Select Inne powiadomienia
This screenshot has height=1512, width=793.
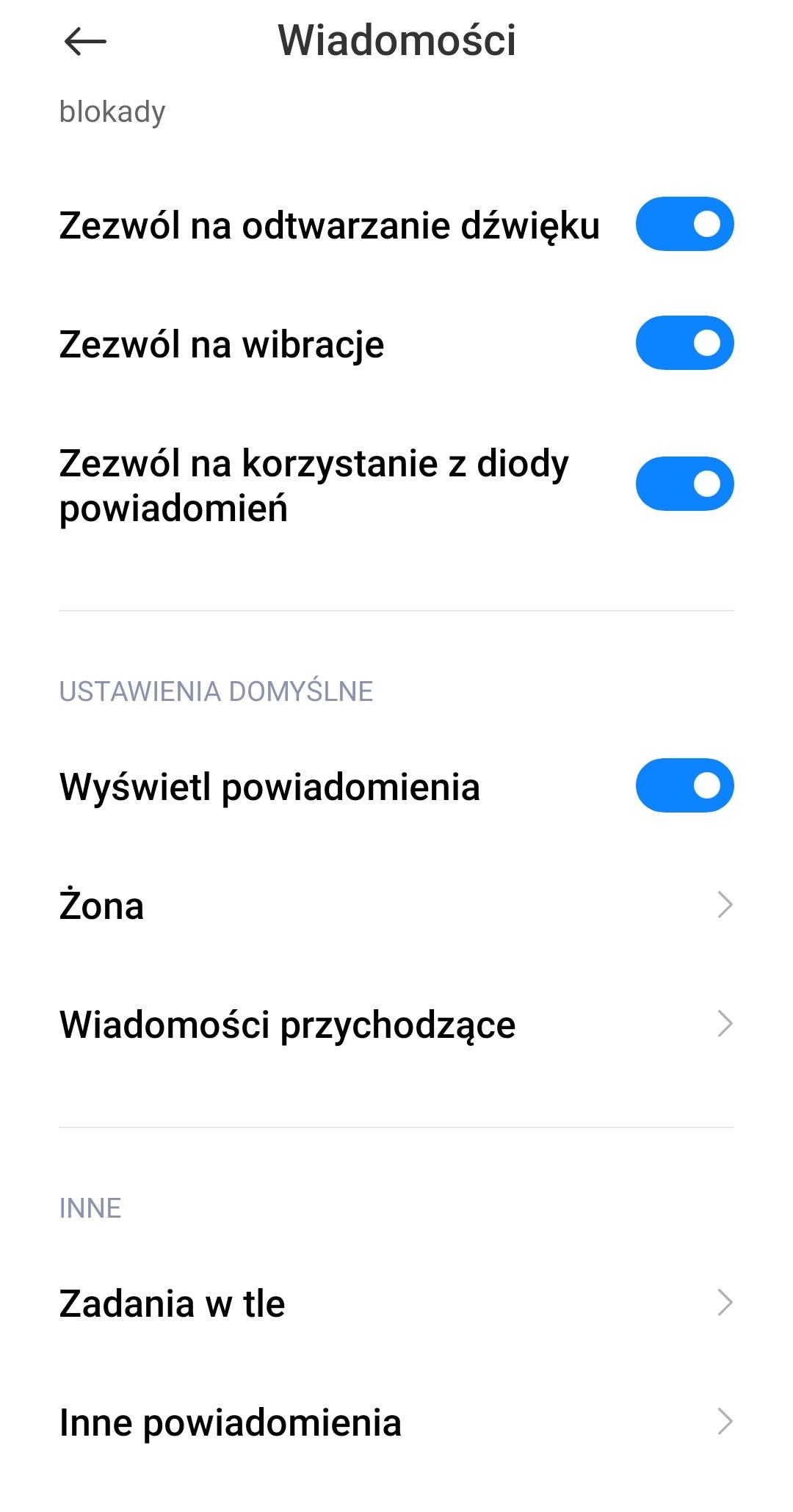pyautogui.click(x=396, y=1422)
